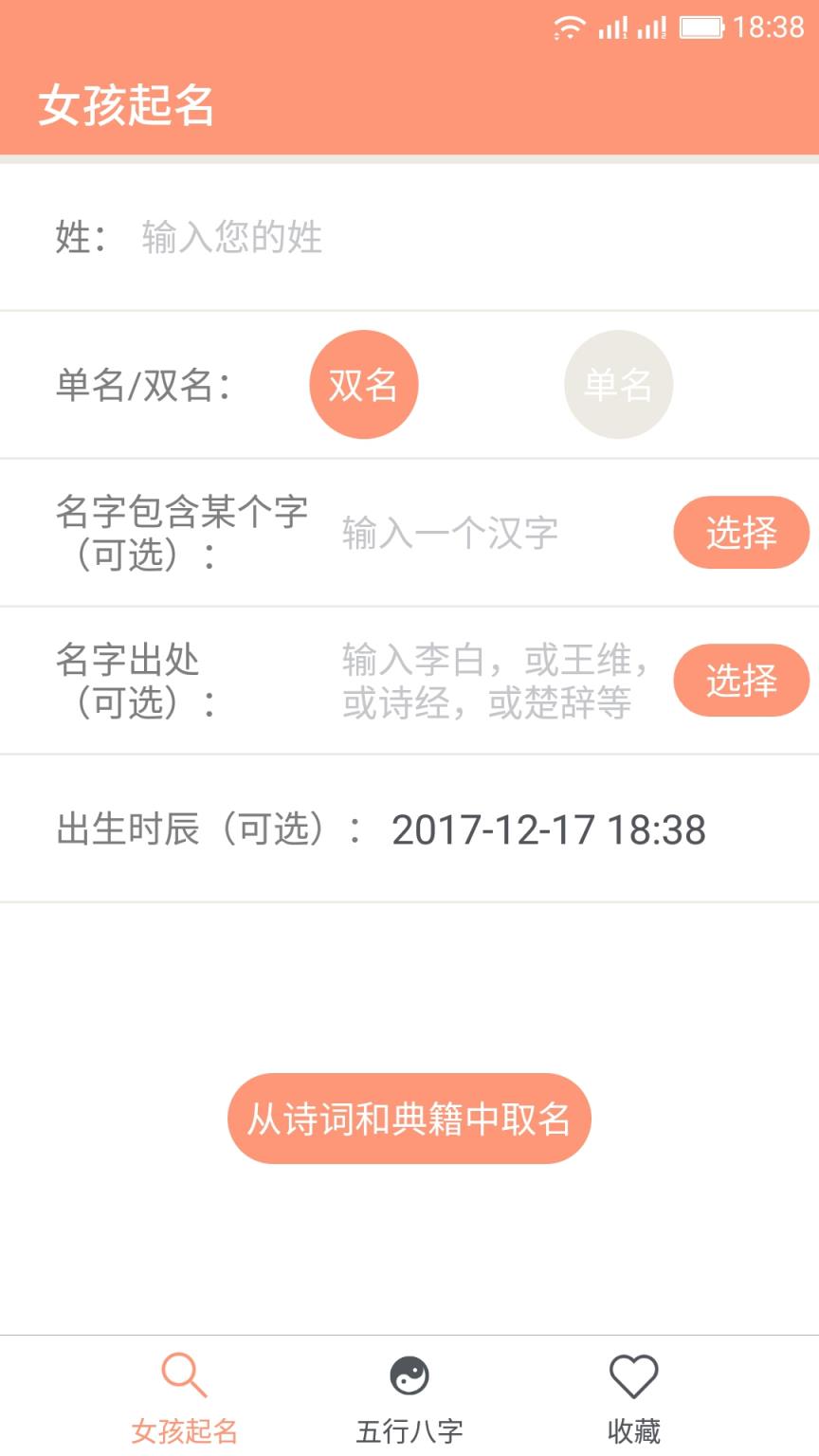Screen dimensions: 819x1456
Task: Click the cellular signal icon
Action: pyautogui.click(x=612, y=27)
